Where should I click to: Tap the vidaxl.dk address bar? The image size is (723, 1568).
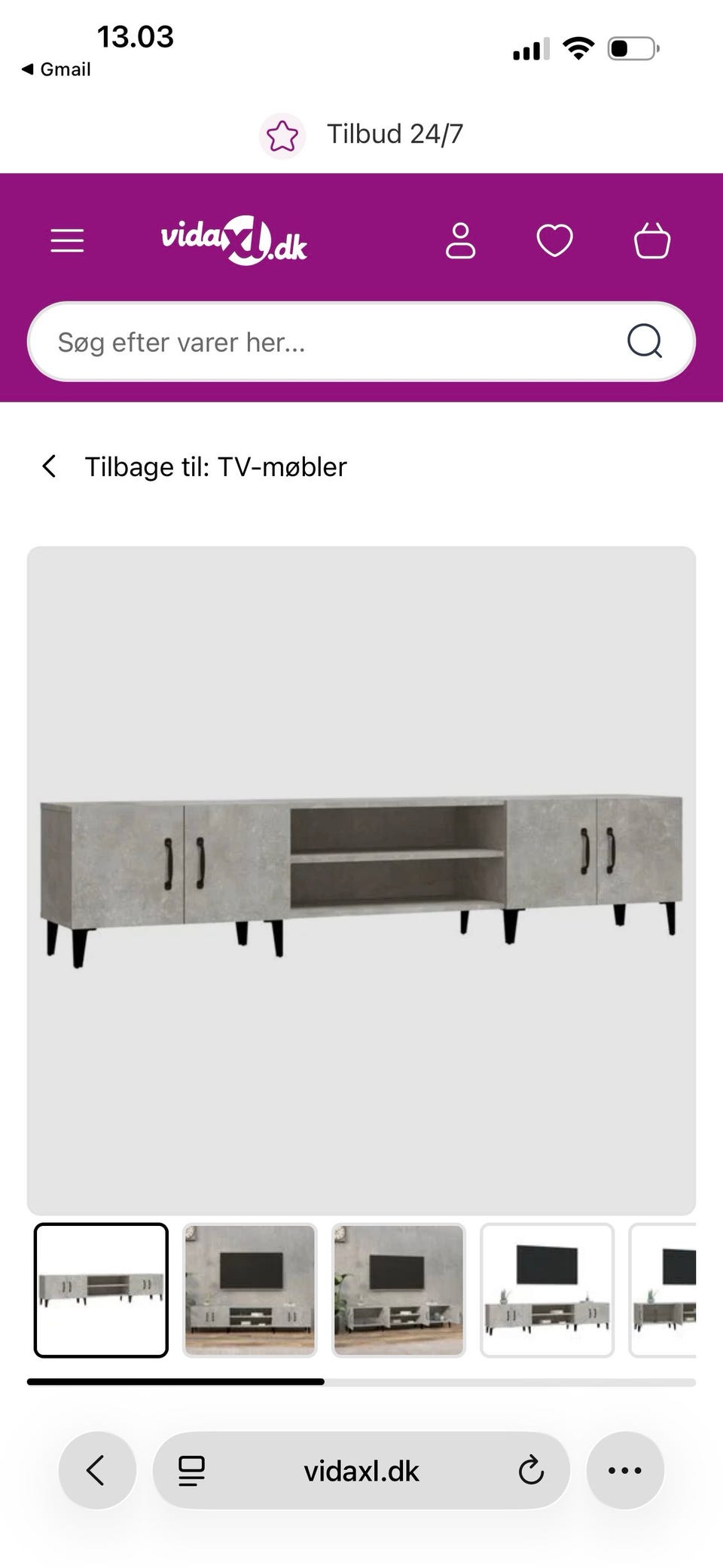[361, 1470]
